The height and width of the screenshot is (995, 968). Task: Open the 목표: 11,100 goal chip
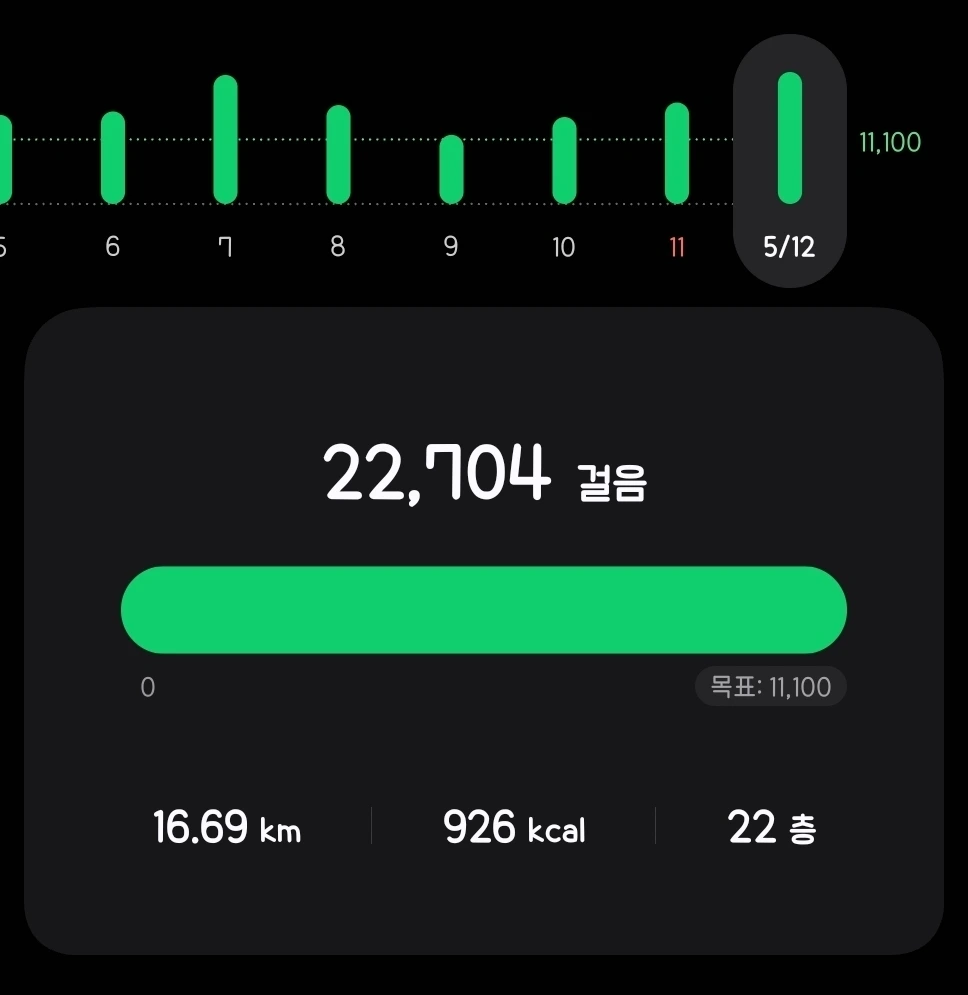coord(771,687)
